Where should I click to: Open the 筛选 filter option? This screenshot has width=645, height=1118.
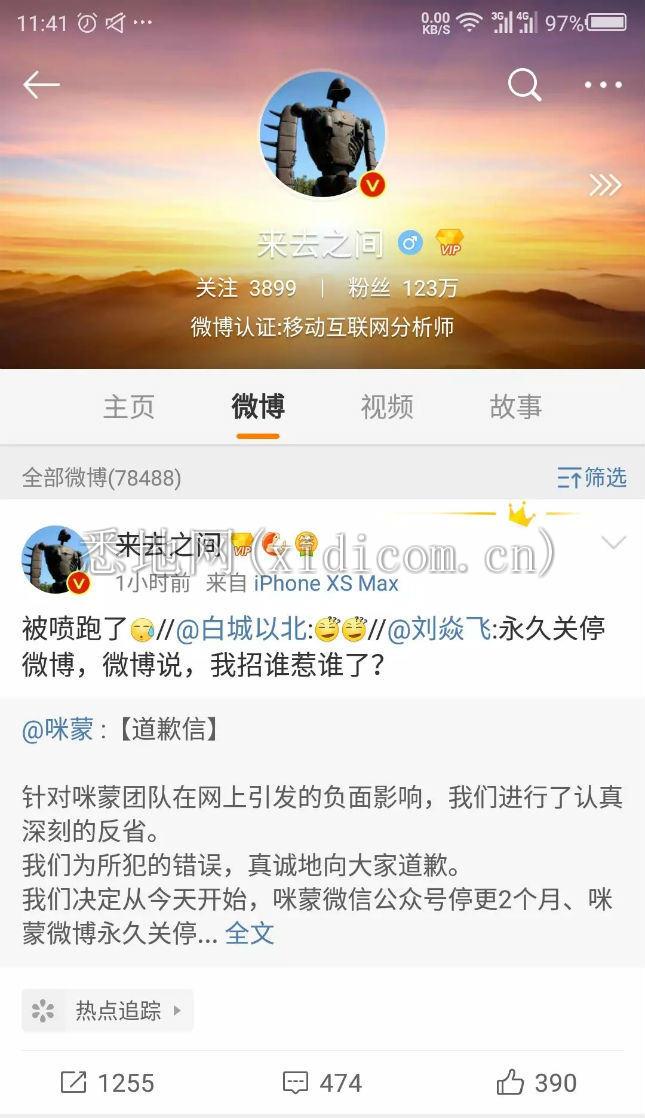point(592,478)
